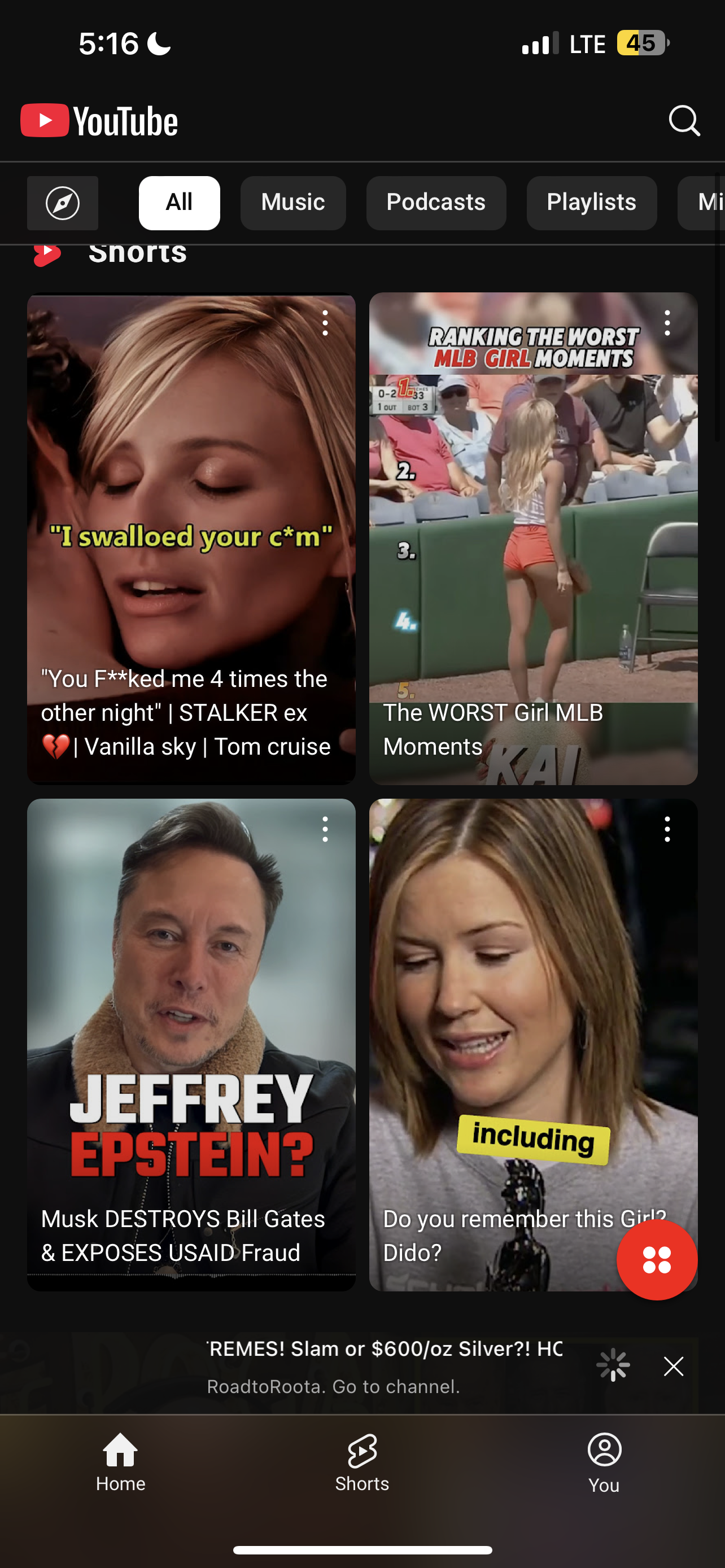Image resolution: width=725 pixels, height=1568 pixels.
Task: Open the Explore compass button
Action: tap(63, 203)
